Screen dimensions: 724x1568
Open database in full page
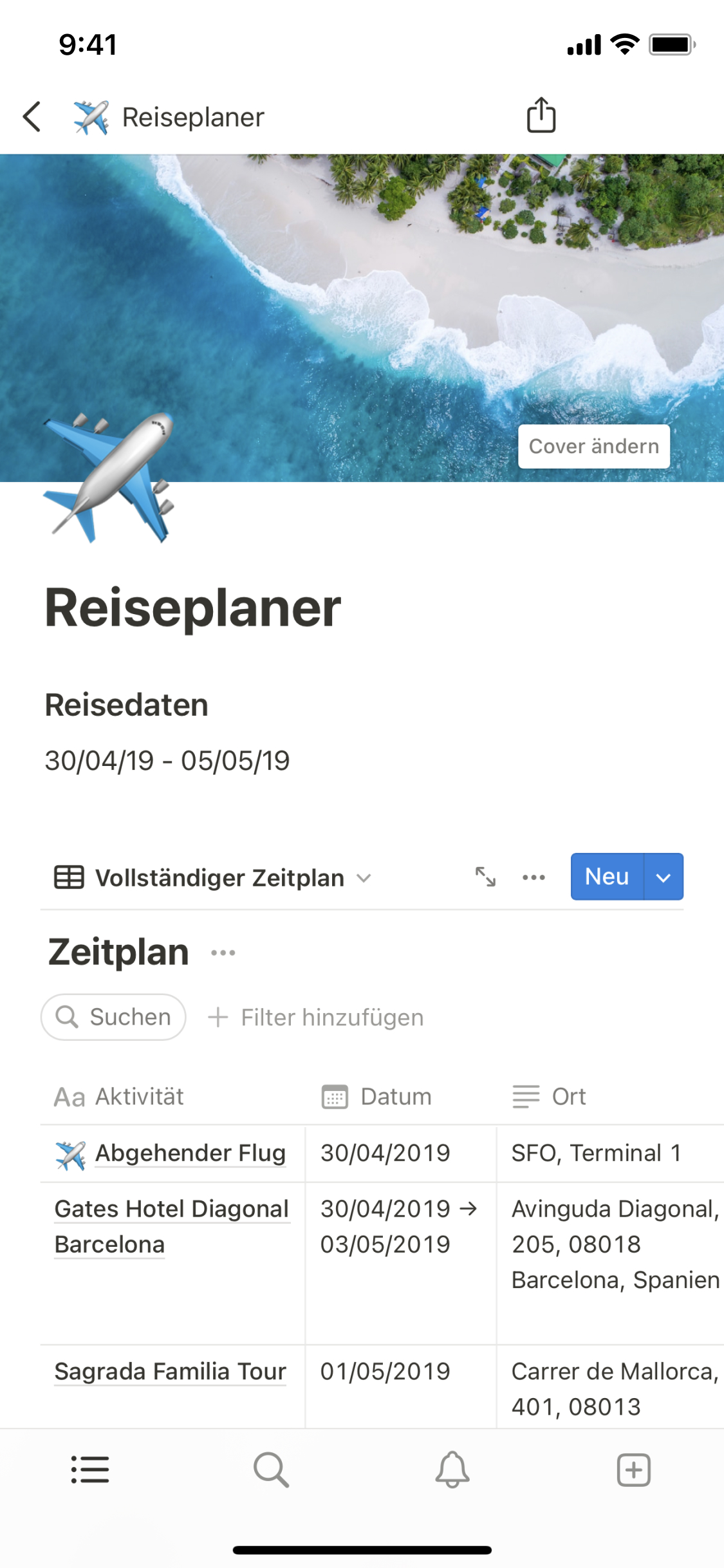click(x=485, y=877)
